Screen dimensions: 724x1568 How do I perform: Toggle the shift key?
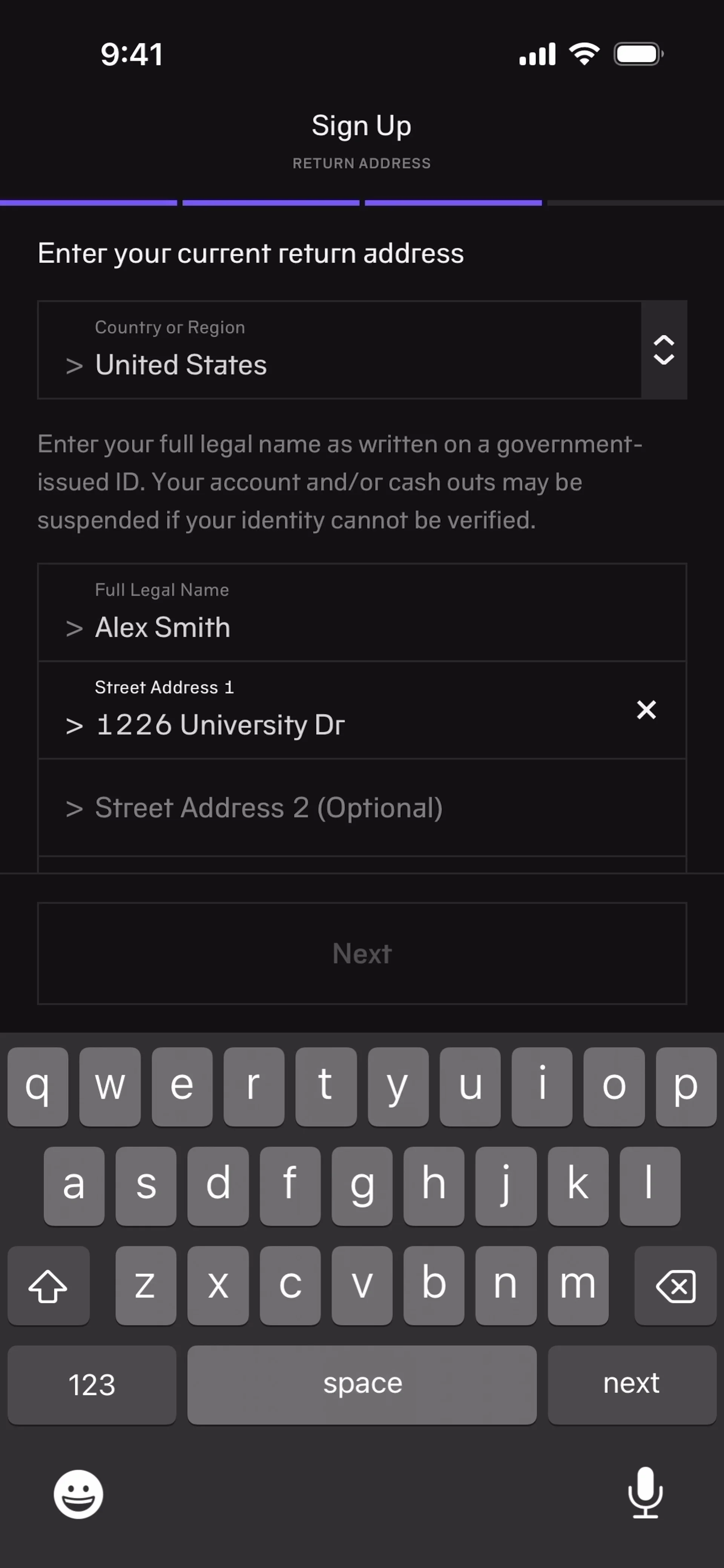tap(48, 1286)
